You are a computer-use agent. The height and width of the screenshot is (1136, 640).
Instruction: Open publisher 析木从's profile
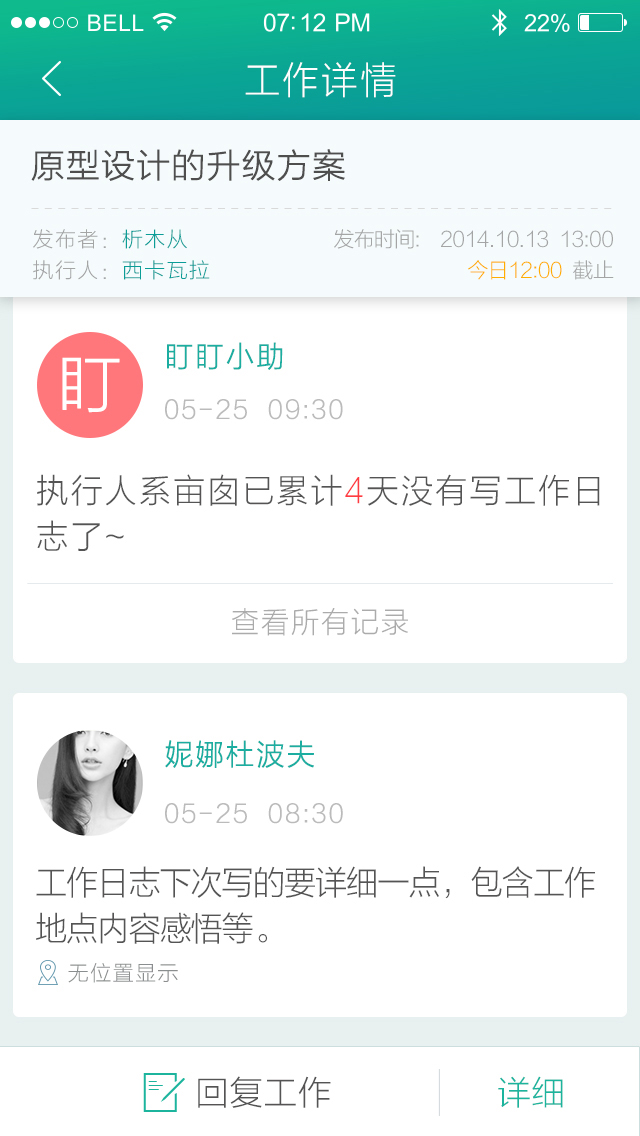(155, 240)
